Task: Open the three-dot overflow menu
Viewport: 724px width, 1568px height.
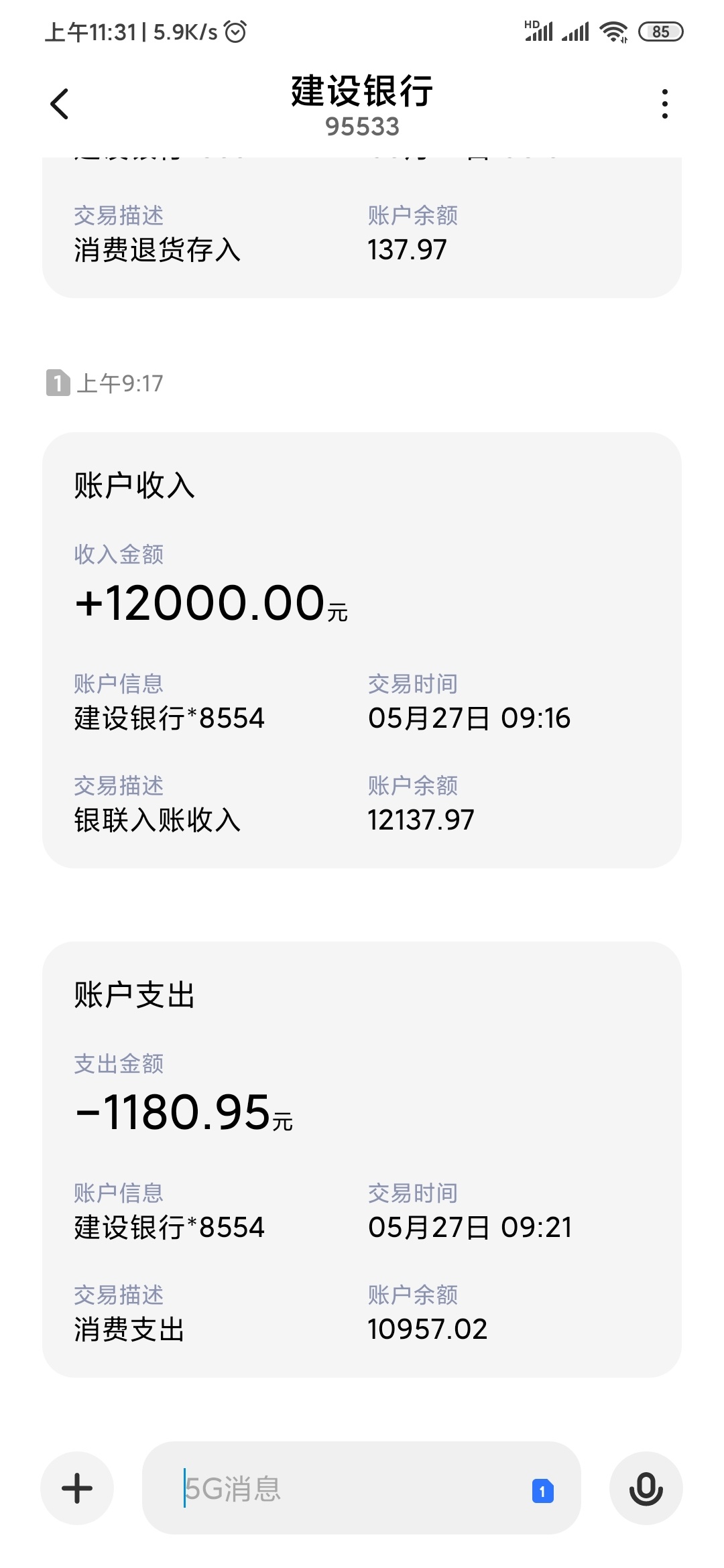Action: coord(664,104)
